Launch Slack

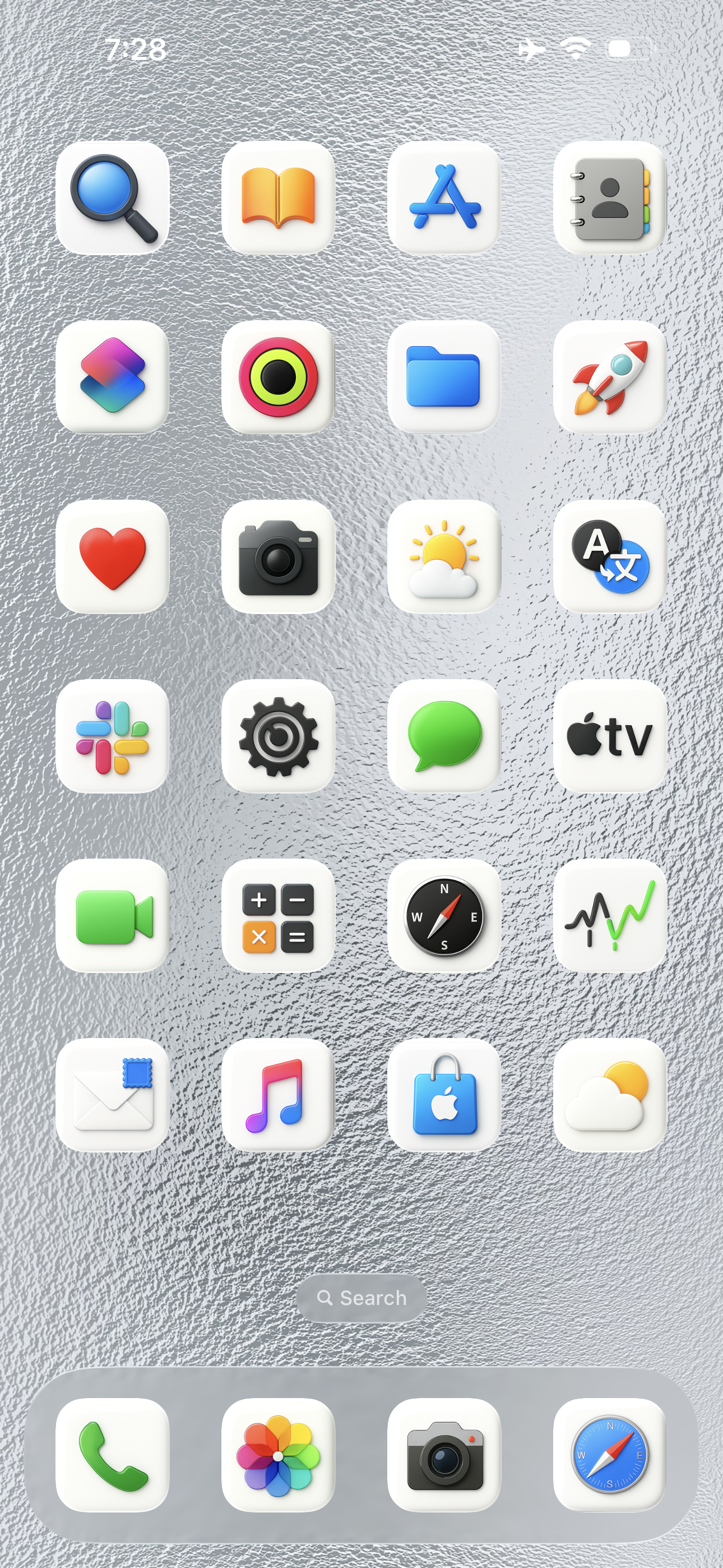(113, 736)
